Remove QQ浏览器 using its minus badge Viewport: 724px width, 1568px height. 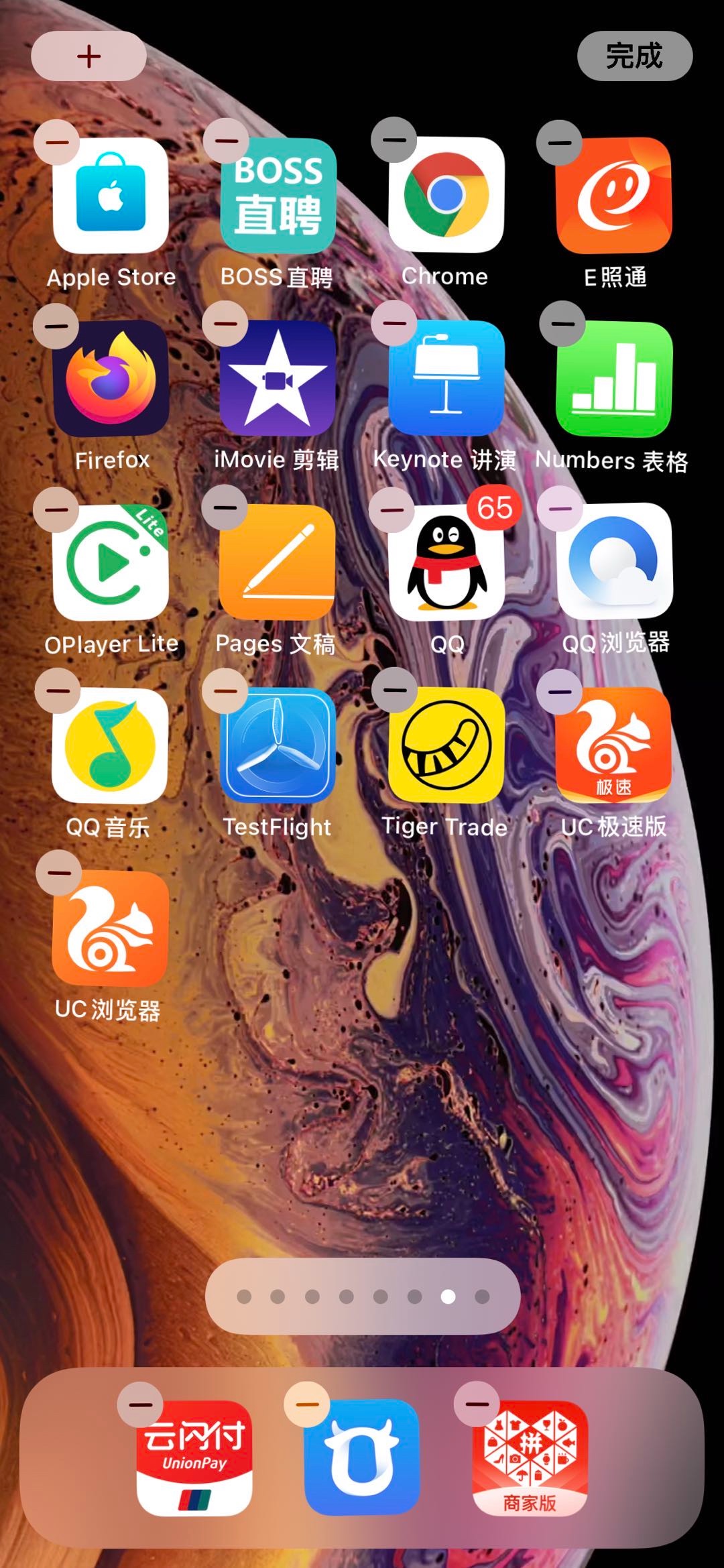point(560,509)
